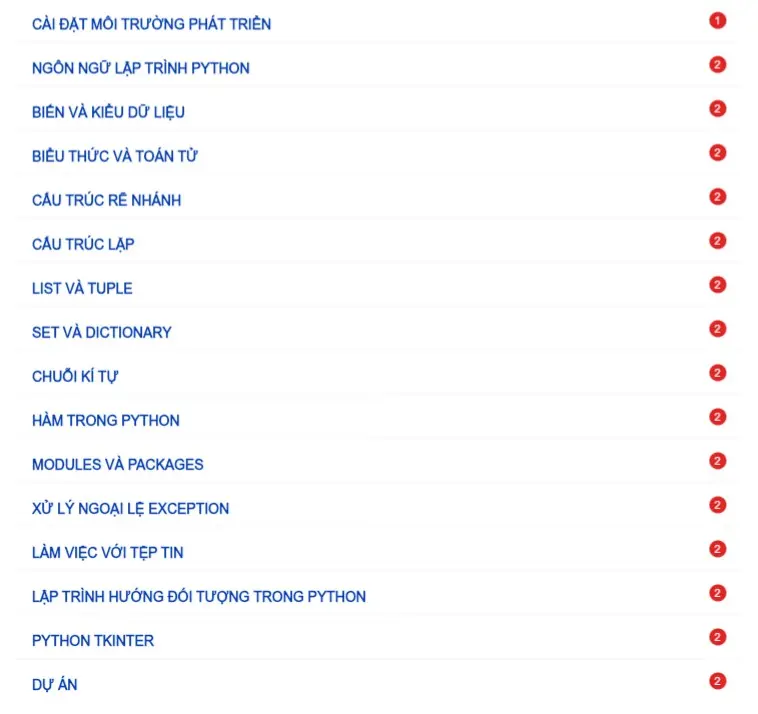
Task: Open MODULES VÀ PACKAGES section
Action: (117, 464)
